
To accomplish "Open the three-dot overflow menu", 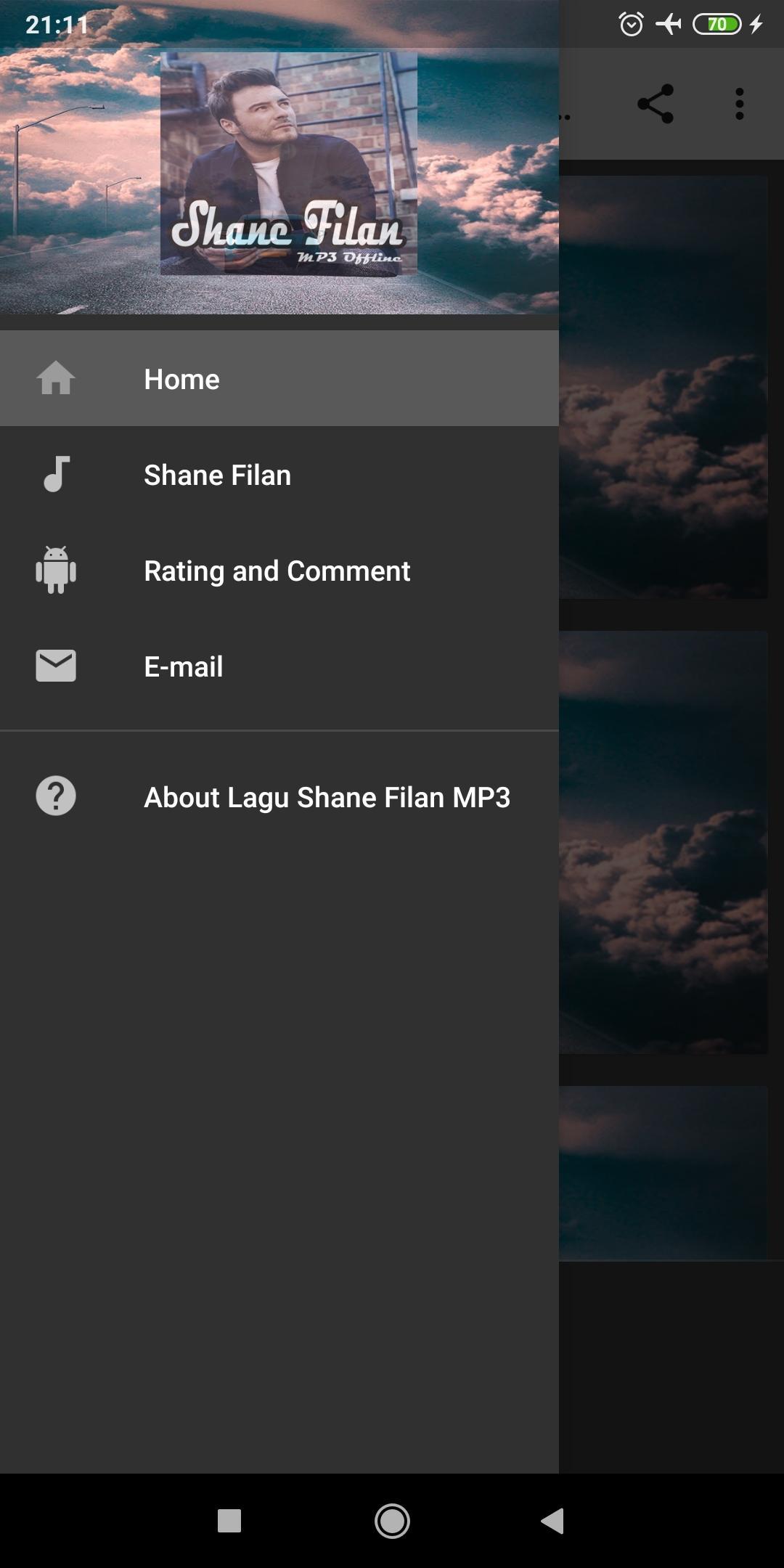I will [x=739, y=104].
